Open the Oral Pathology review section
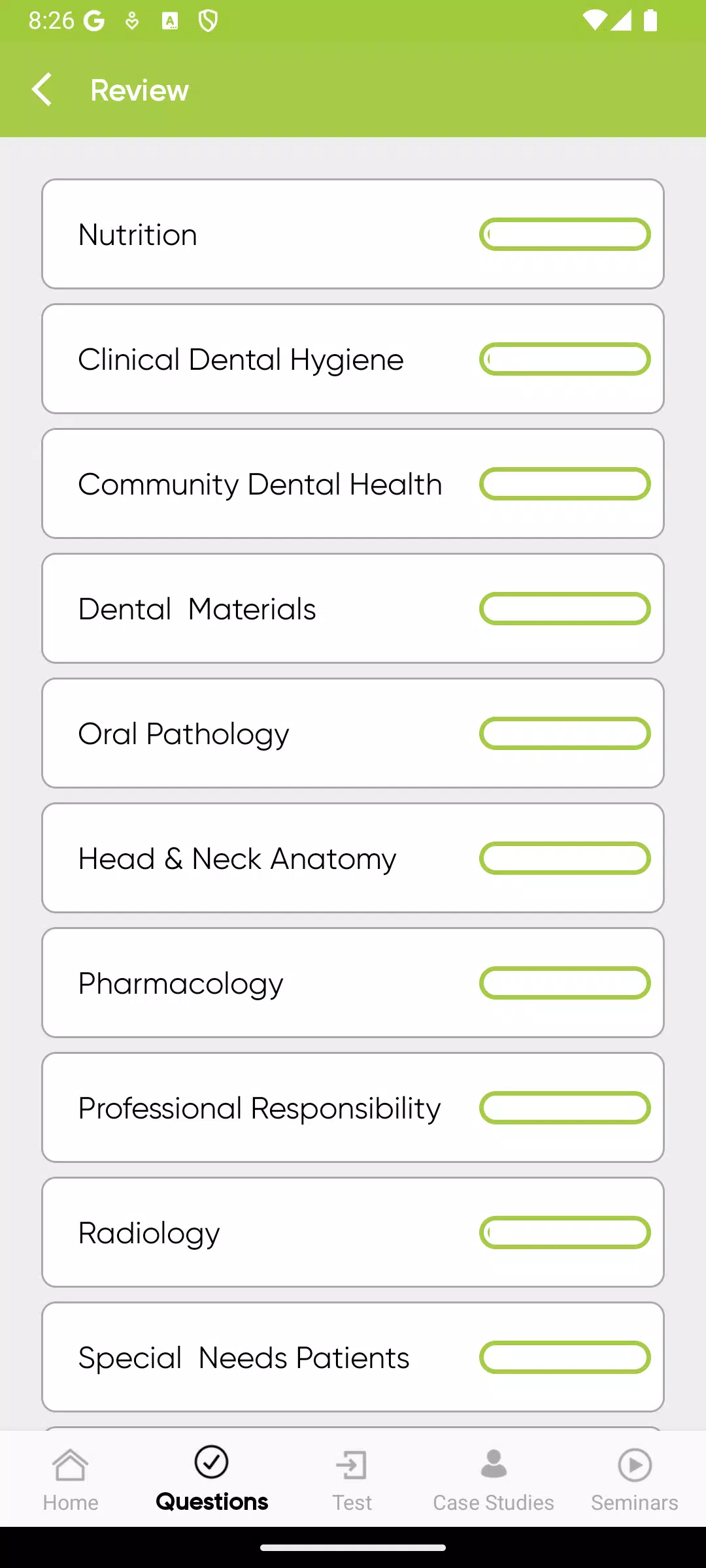Image resolution: width=706 pixels, height=1568 pixels. coord(353,733)
